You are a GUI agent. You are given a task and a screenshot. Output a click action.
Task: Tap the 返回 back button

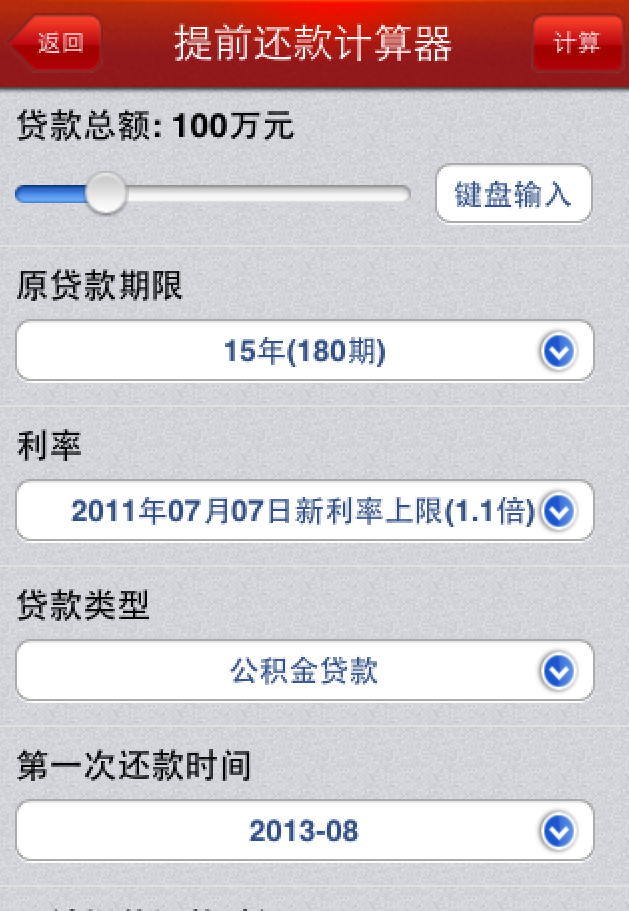(57, 44)
